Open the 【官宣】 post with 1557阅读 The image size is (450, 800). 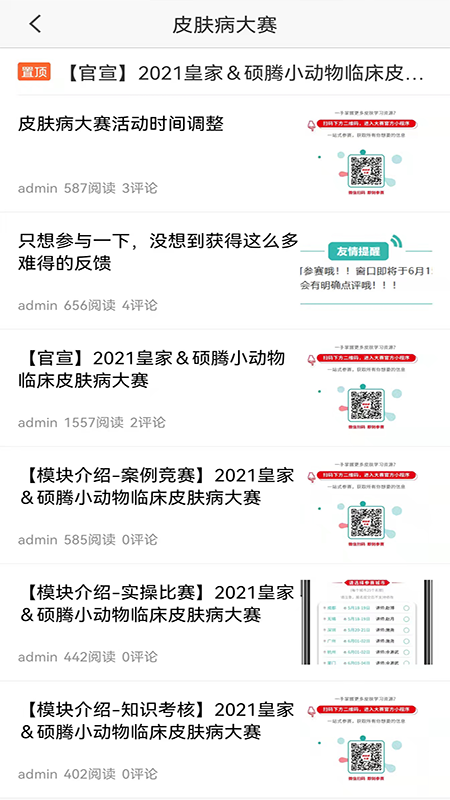click(225, 388)
